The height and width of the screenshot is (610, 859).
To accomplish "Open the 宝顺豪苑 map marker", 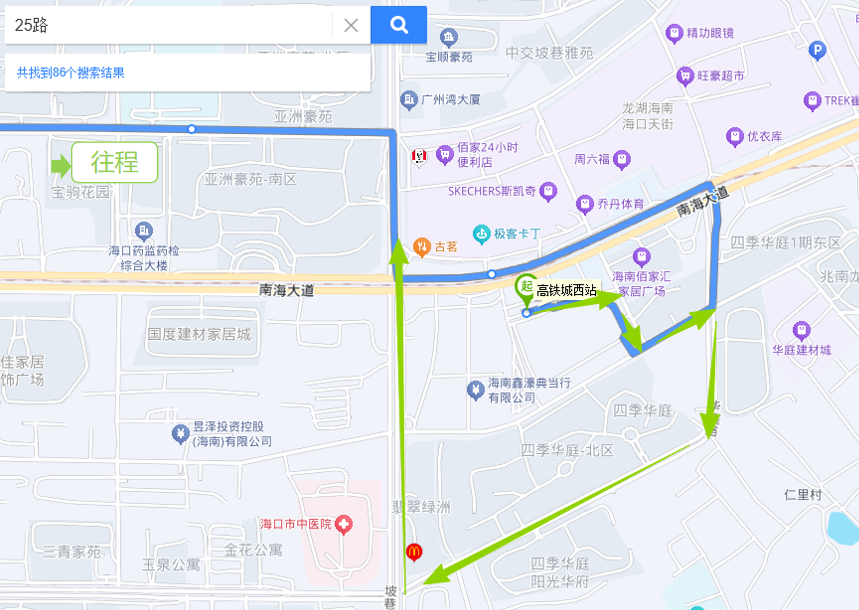I will click(449, 38).
